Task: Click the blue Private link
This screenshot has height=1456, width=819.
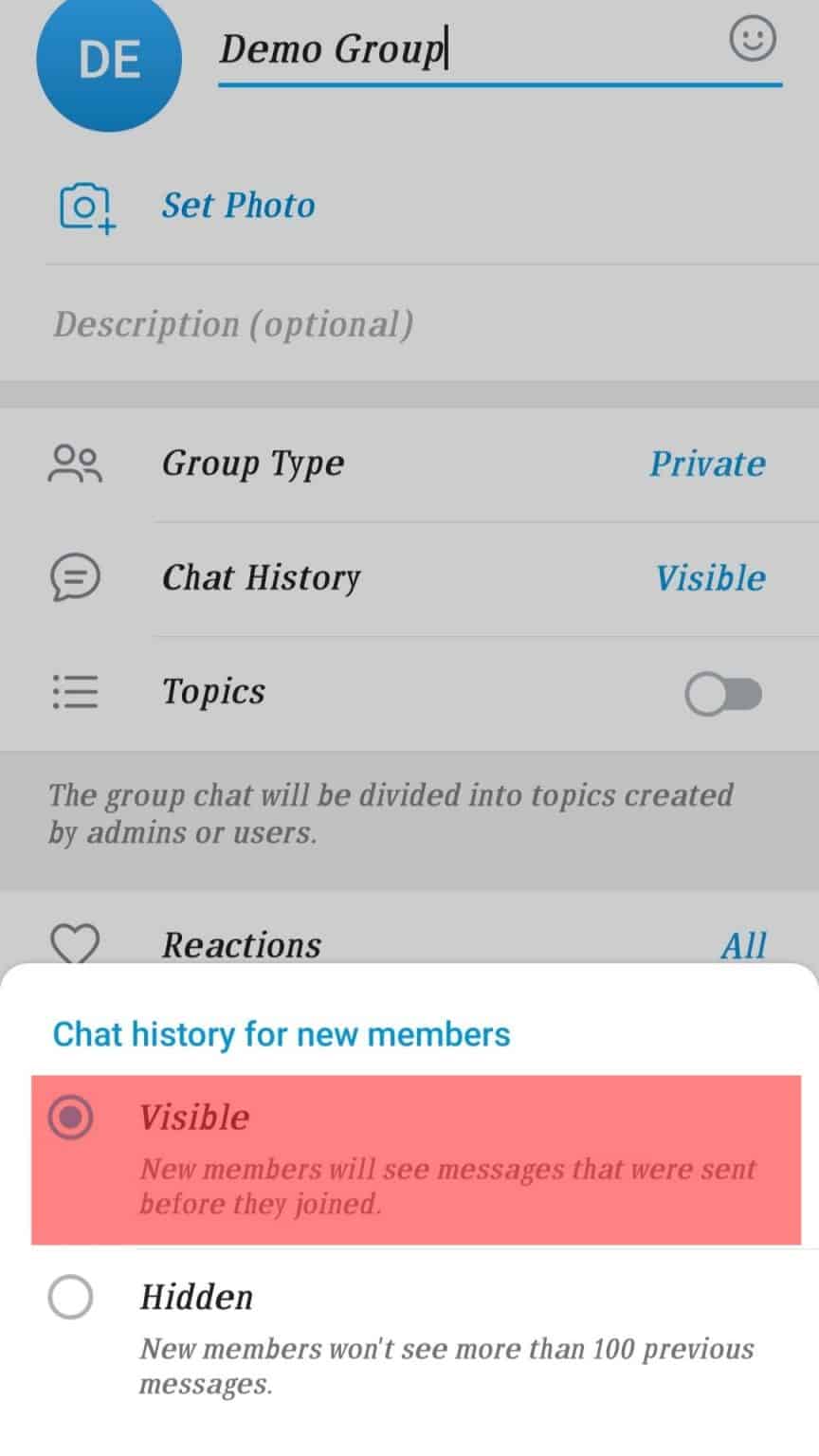Action: click(x=707, y=464)
